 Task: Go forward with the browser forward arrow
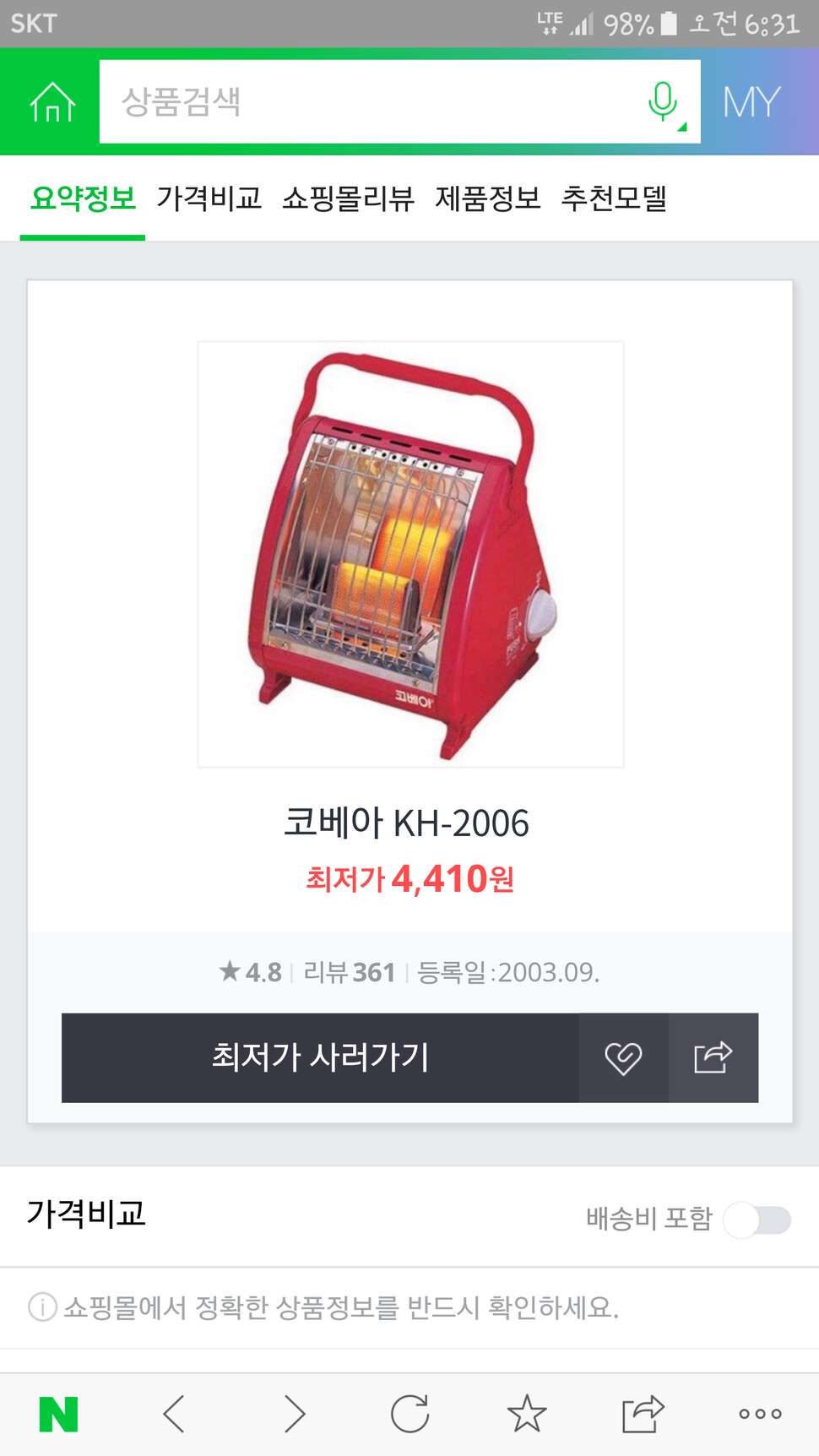pos(294,1414)
